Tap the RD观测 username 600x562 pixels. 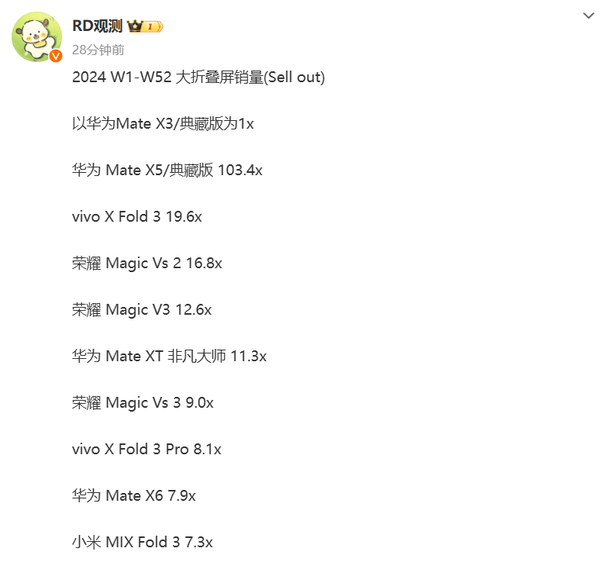click(97, 26)
